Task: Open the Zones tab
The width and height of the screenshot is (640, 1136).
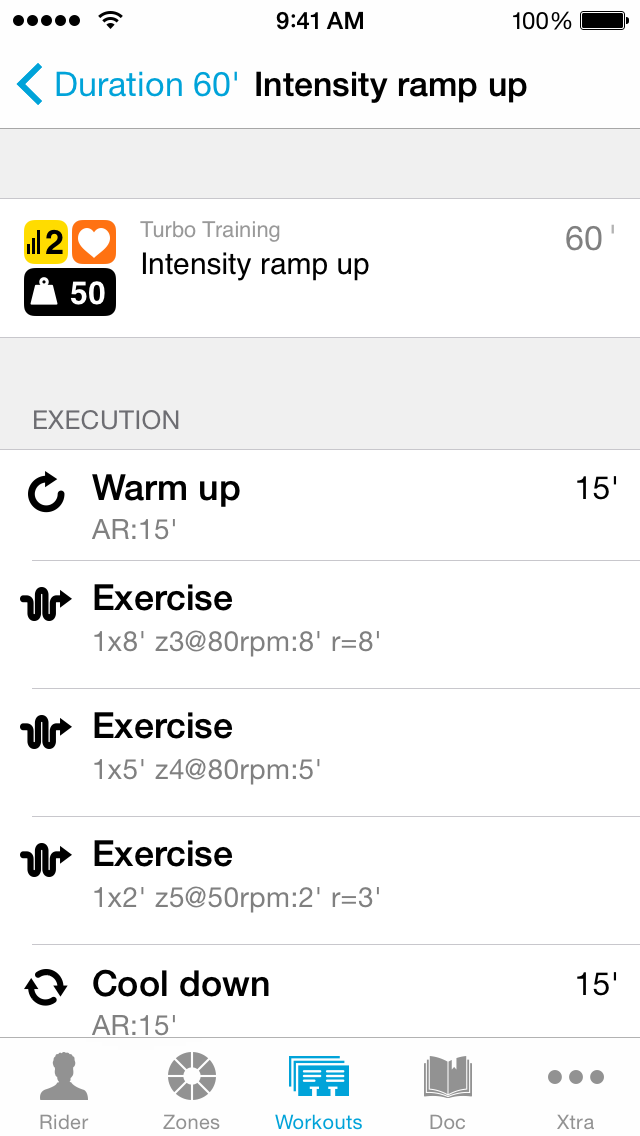Action: pos(191,1089)
